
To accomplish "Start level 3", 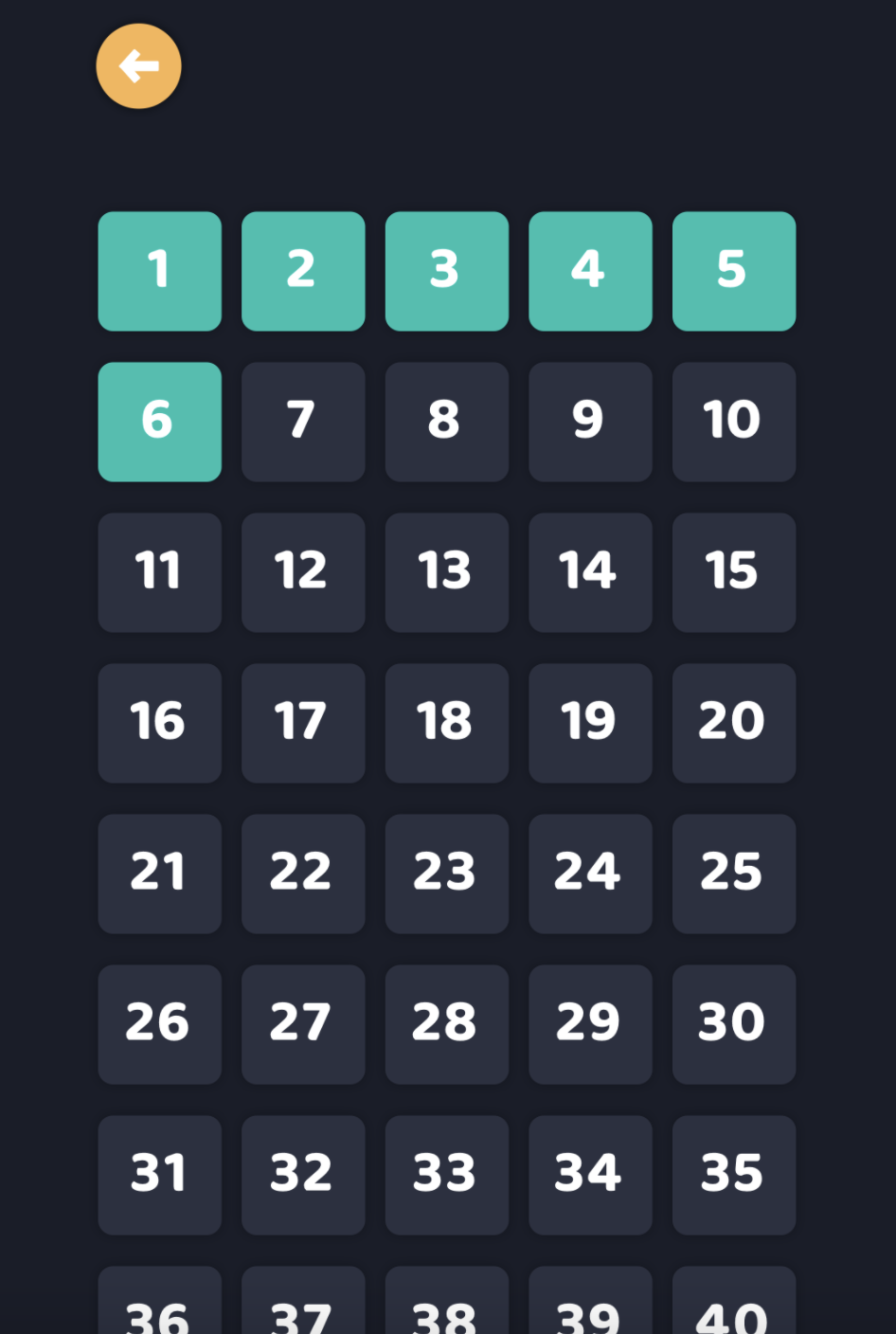I will point(447,271).
